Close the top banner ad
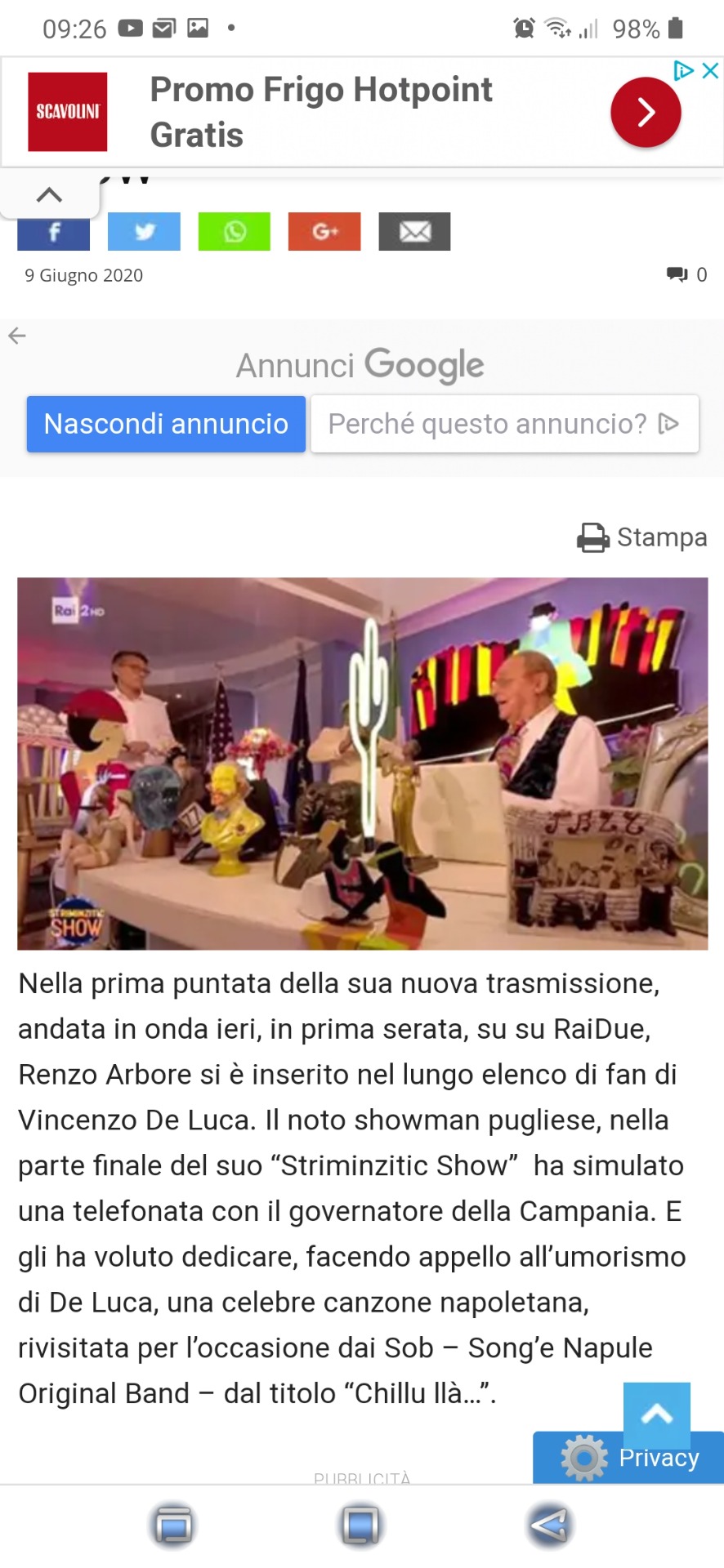The image size is (724, 1568). coord(711,71)
